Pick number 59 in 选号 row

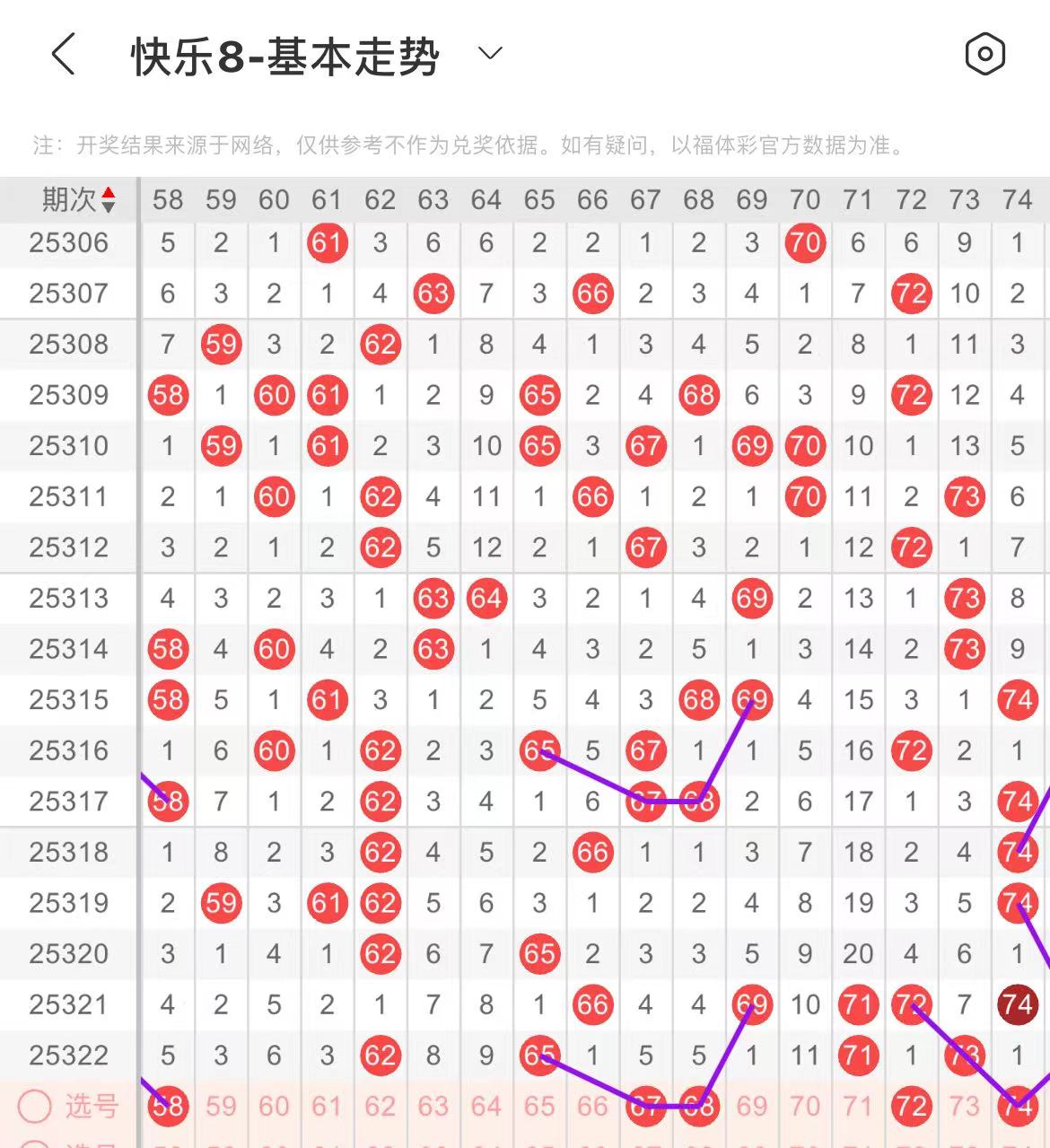[x=221, y=1106]
